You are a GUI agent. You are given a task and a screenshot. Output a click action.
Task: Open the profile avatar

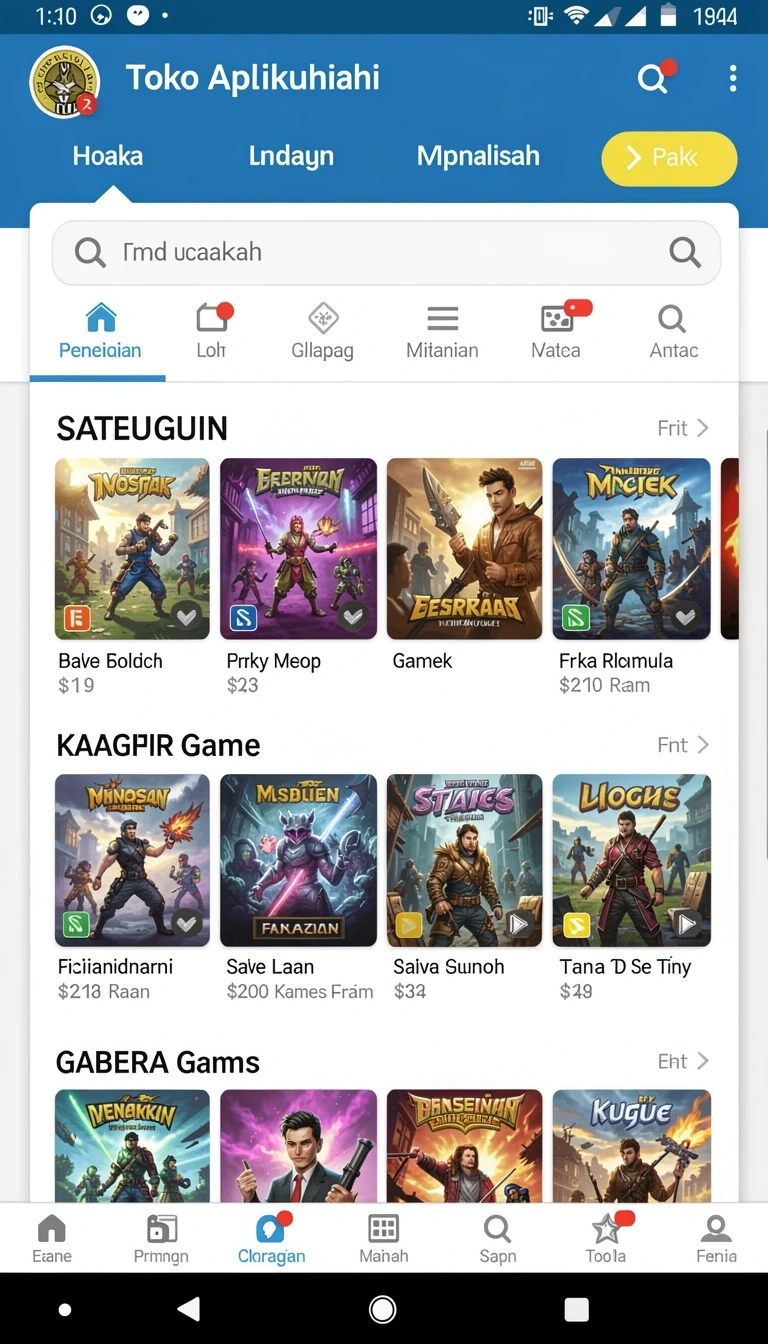tap(65, 82)
